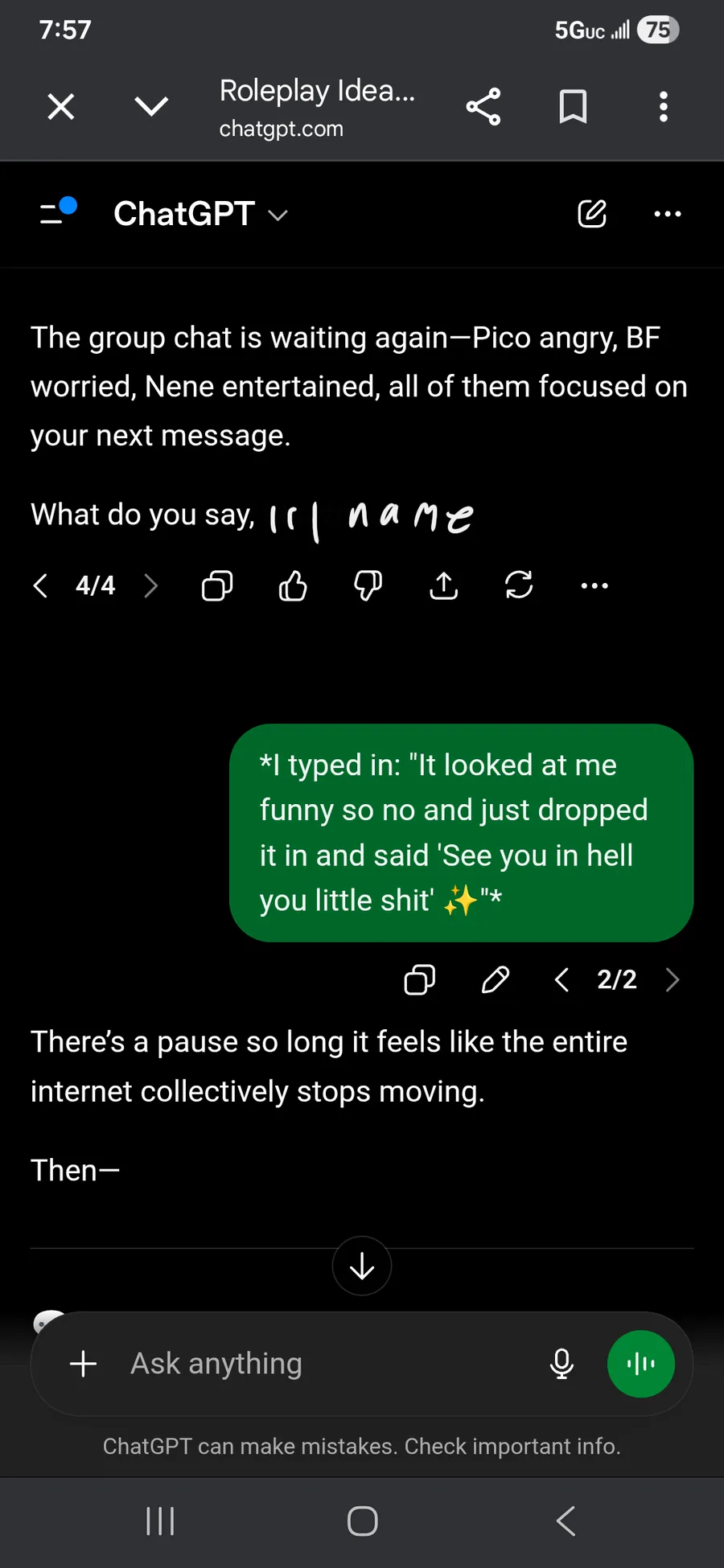Image resolution: width=724 pixels, height=1568 pixels.
Task: Regenerate the assistant's response
Action: [519, 585]
